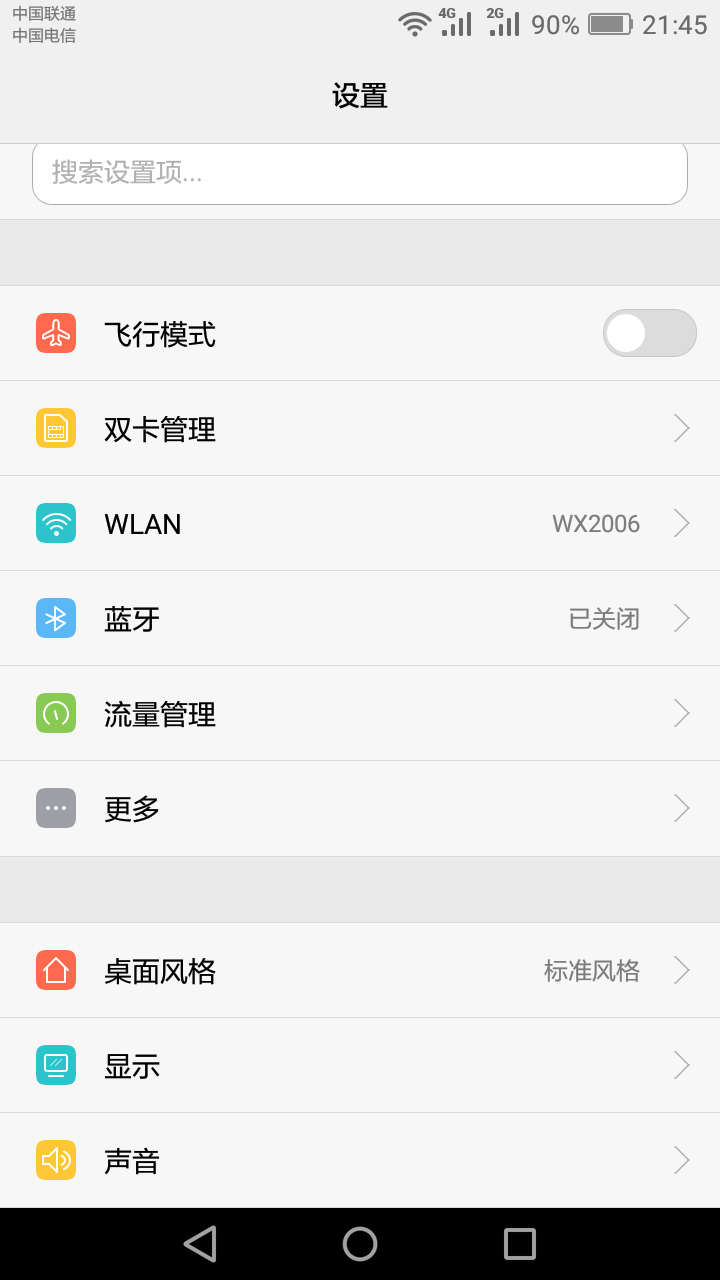Expand the 双卡管理 settings row

tap(360, 427)
